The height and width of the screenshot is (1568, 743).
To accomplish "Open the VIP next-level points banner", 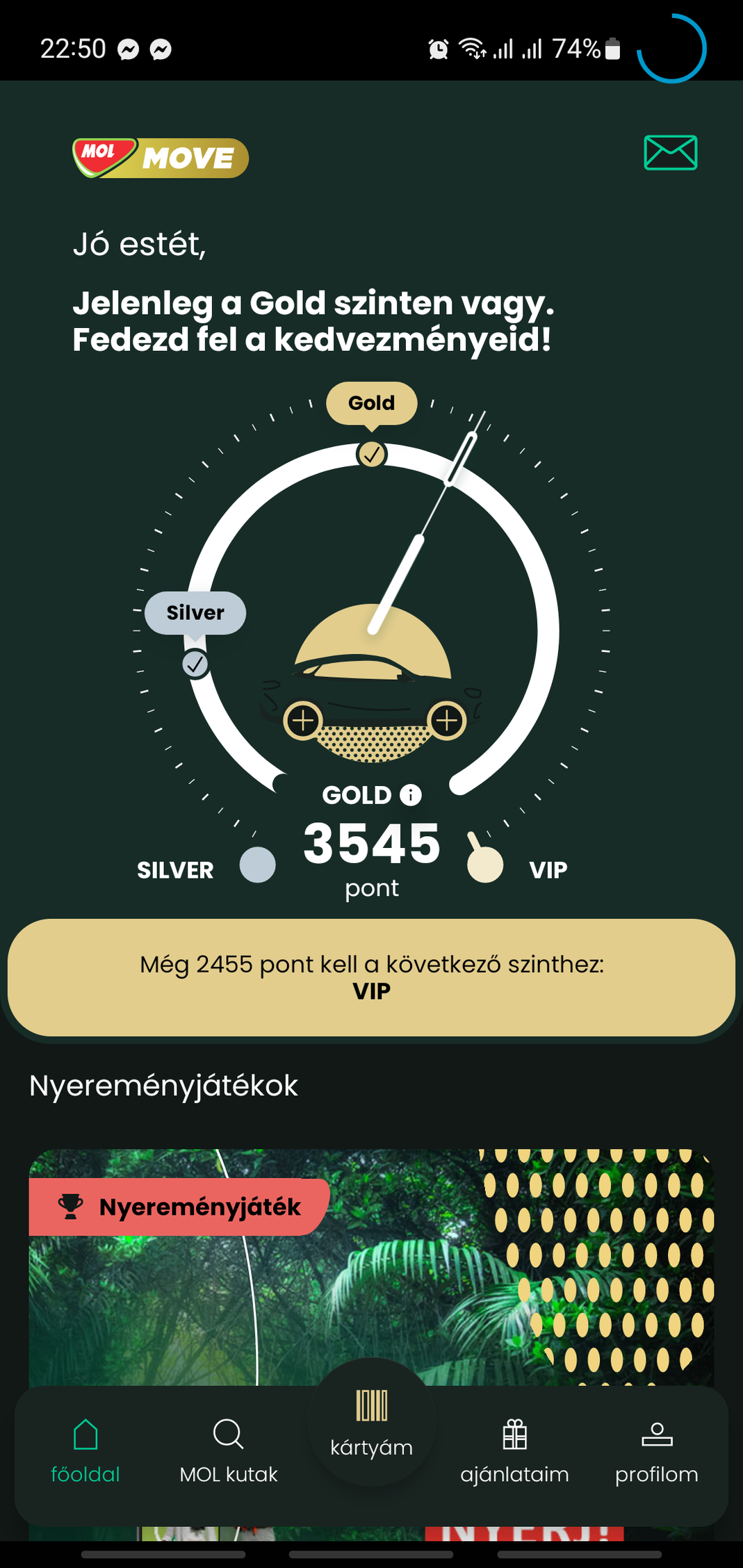I will tap(371, 977).
